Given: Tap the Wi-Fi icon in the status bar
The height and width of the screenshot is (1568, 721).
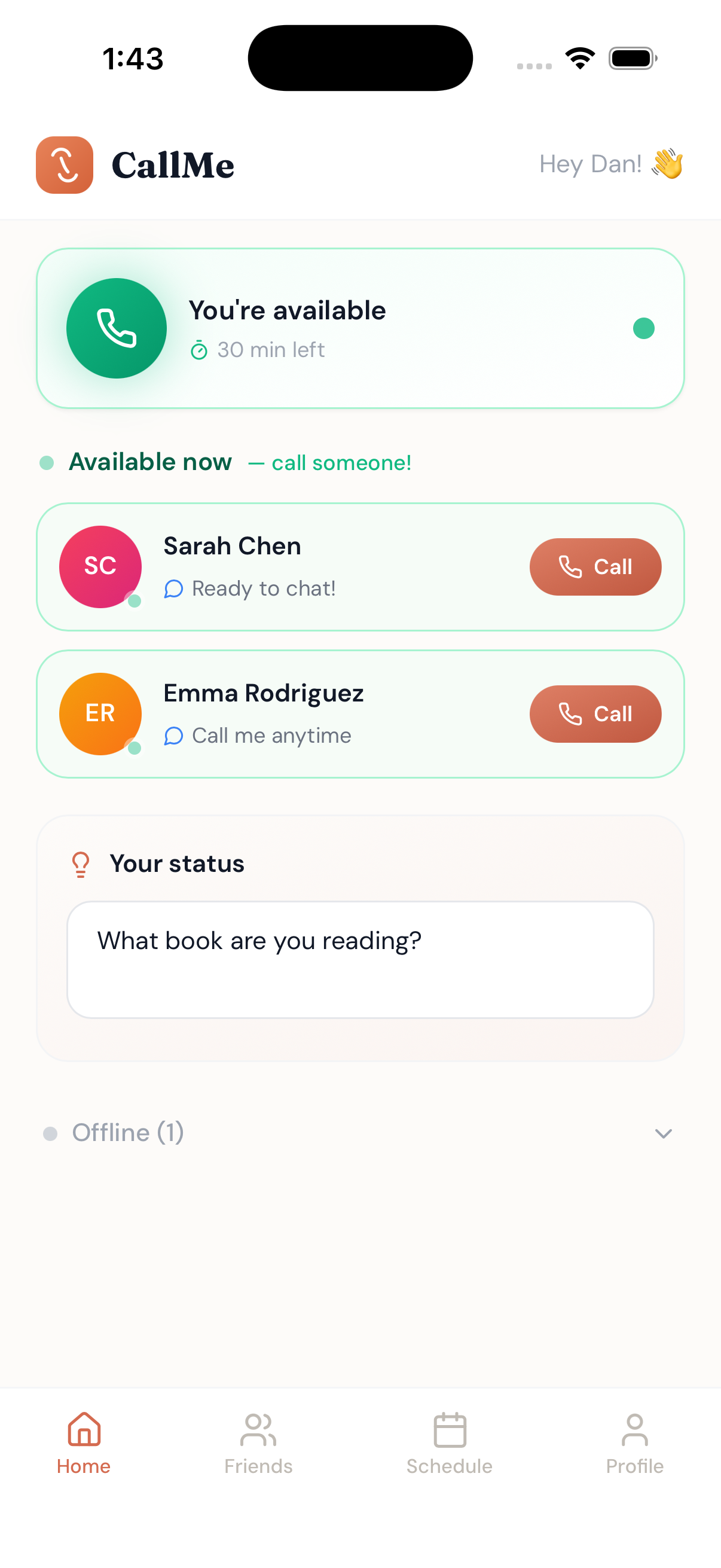Looking at the screenshot, I should point(579,58).
